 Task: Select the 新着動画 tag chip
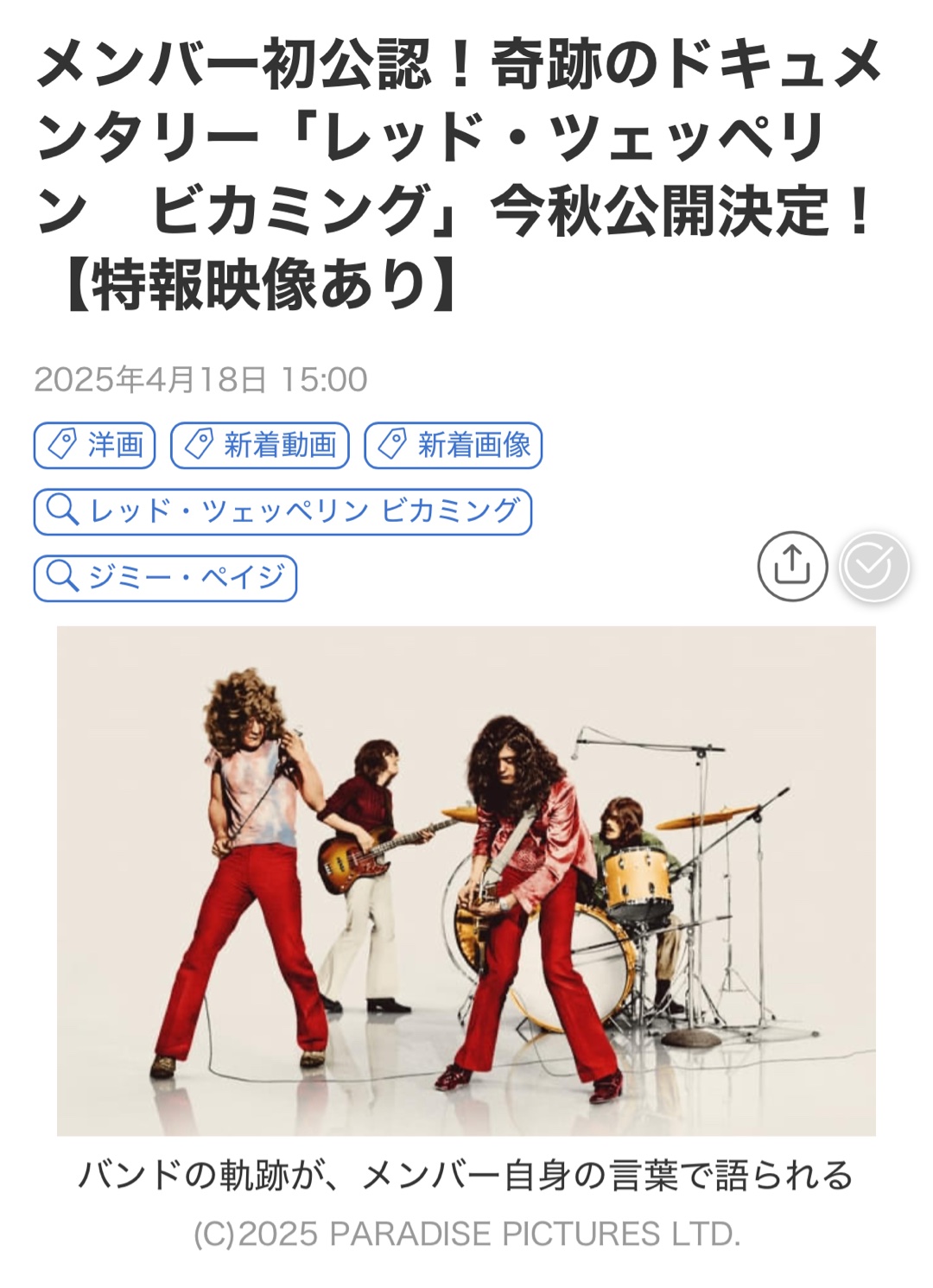pyautogui.click(x=260, y=446)
